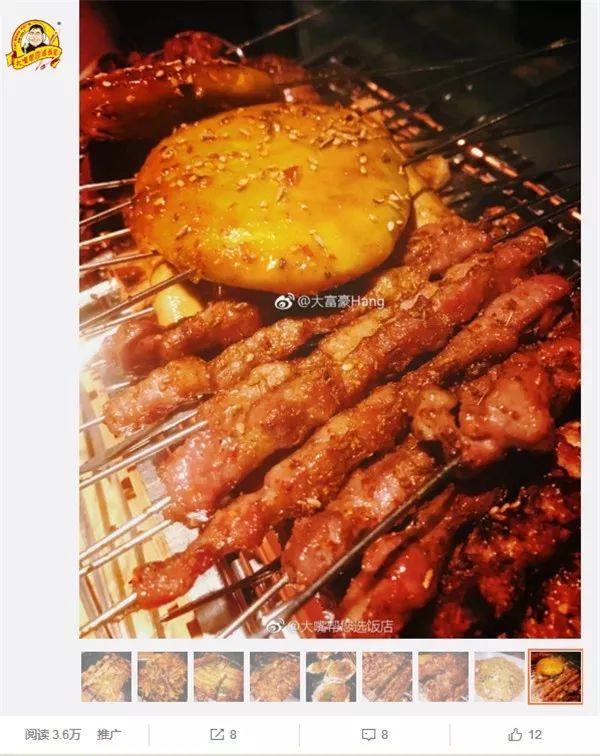This screenshot has height=756, width=600.
Task: View the fried rice thumbnail photo
Action: coord(500,676)
